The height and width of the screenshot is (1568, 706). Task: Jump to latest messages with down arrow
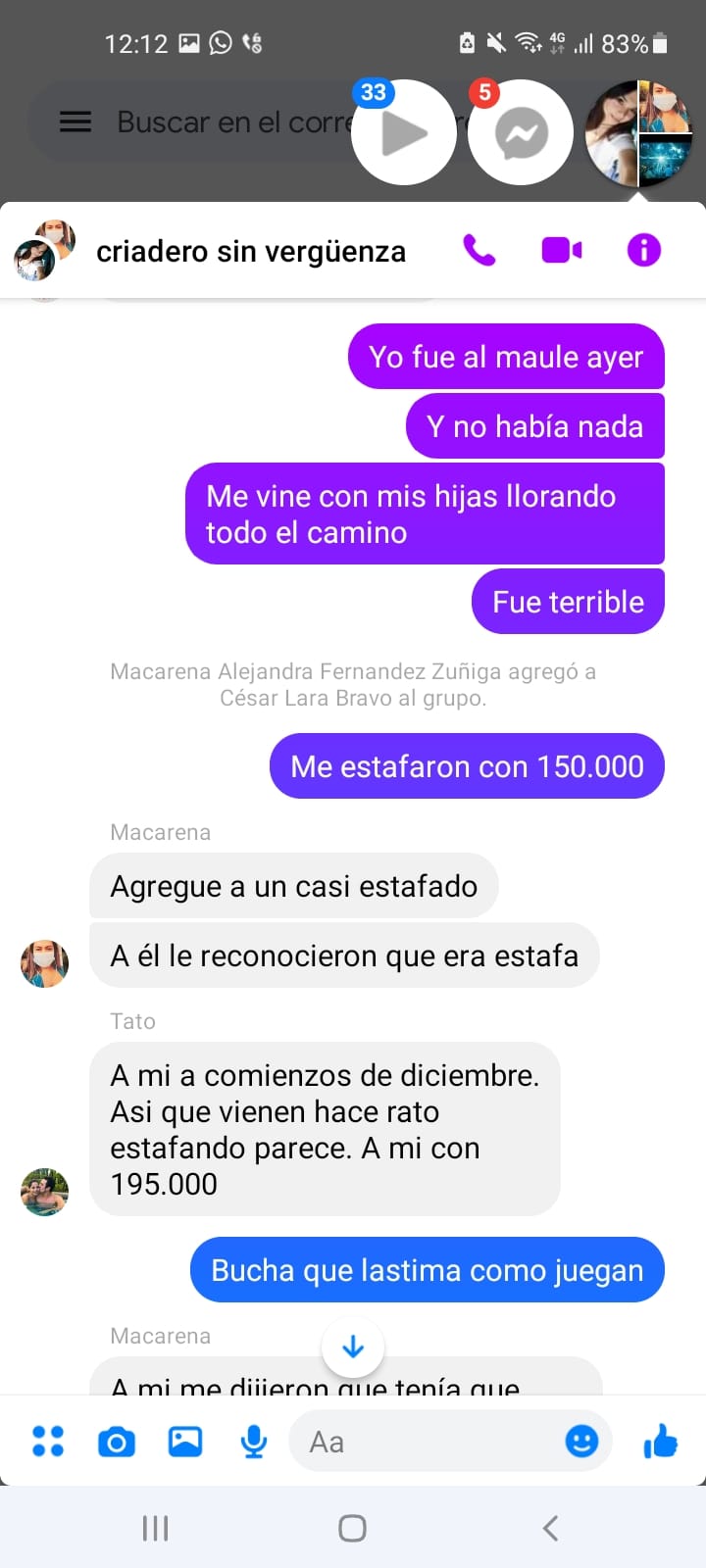tap(353, 1347)
